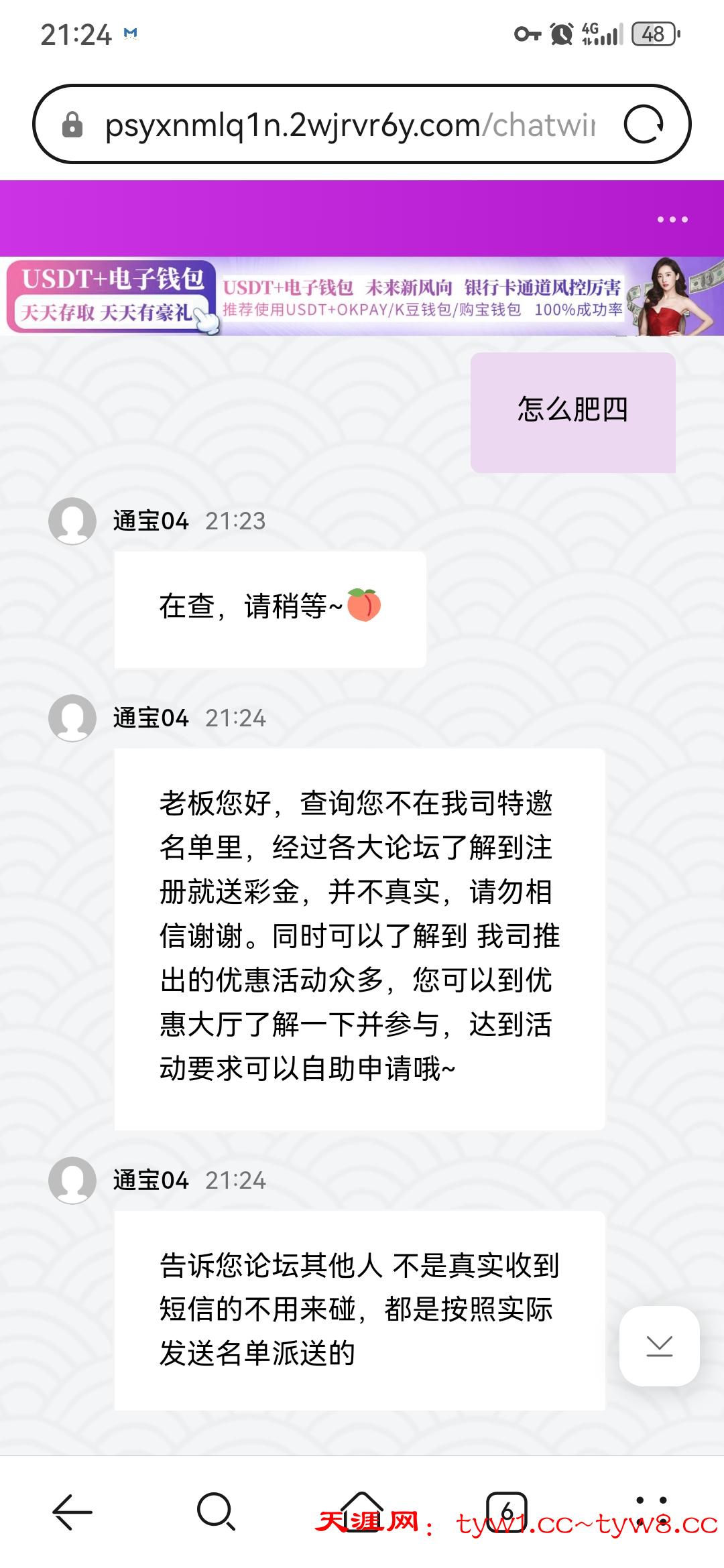Collapse the chat with the down arrow control
Viewport: 724px width, 1568px height.
coord(660,1347)
